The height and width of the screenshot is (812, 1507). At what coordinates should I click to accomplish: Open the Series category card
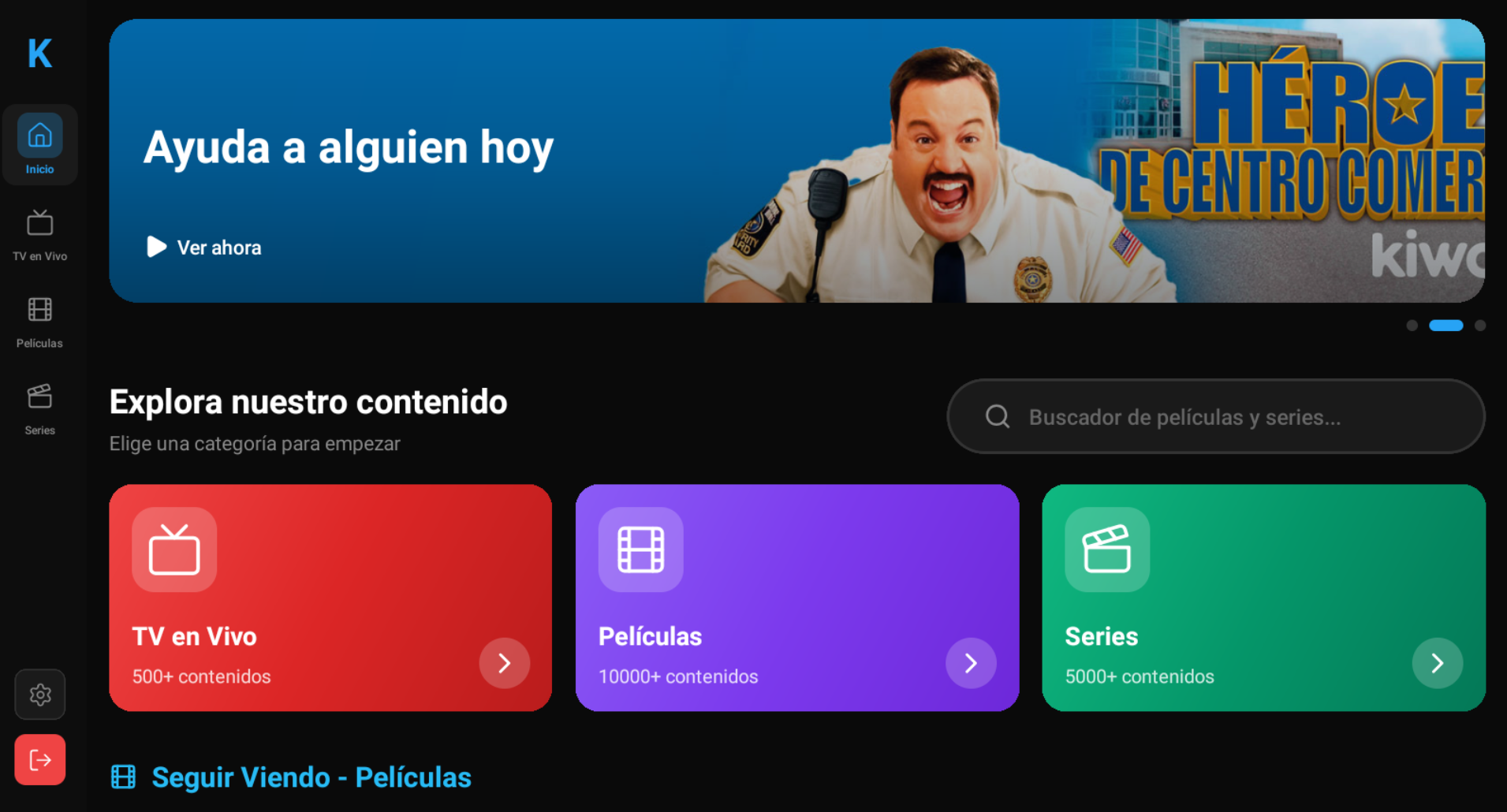1263,598
